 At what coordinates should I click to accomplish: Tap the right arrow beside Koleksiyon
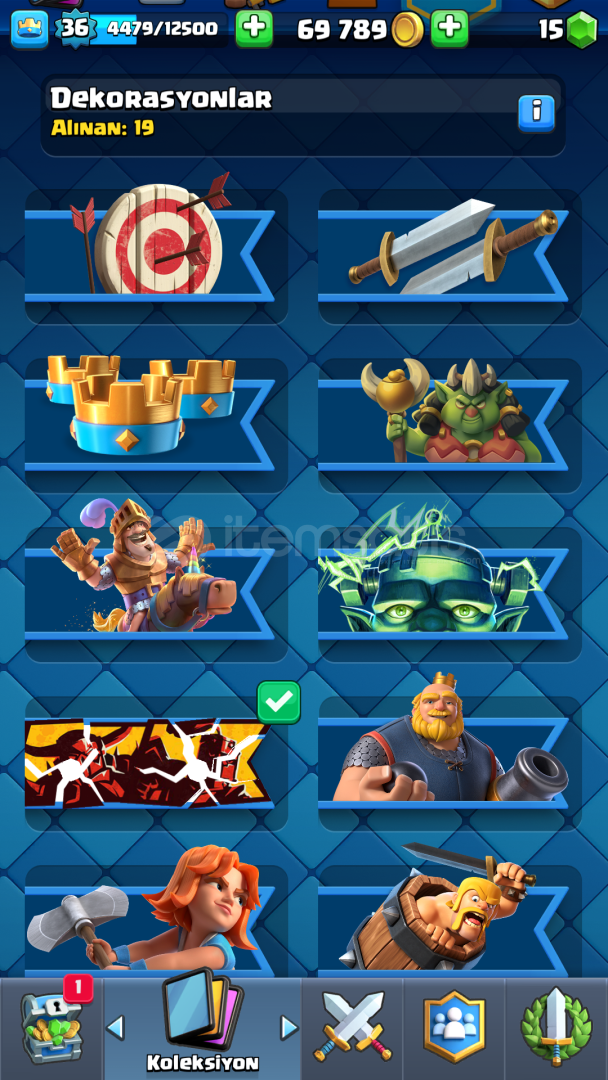[x=289, y=1028]
